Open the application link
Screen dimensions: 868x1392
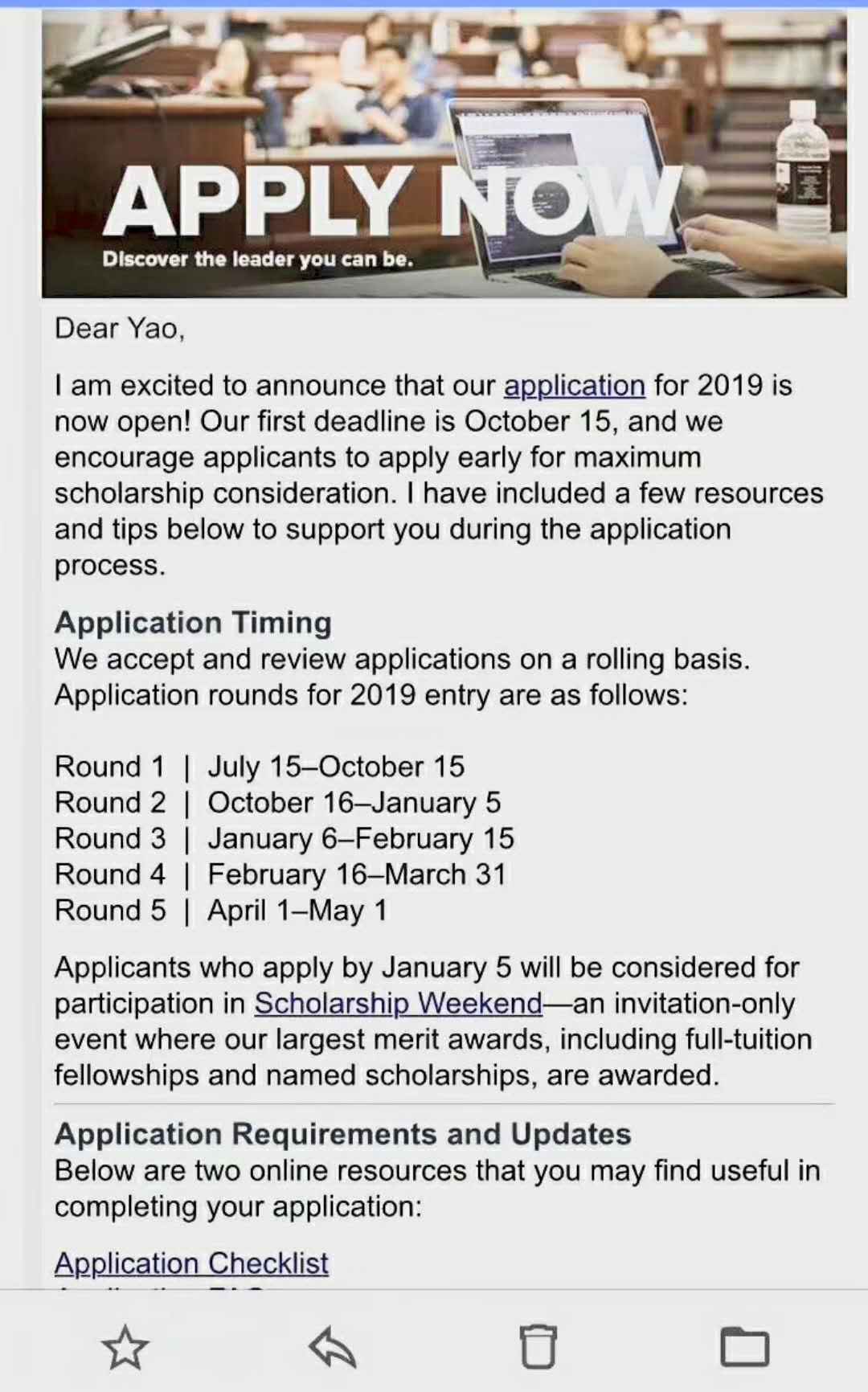coord(574,386)
